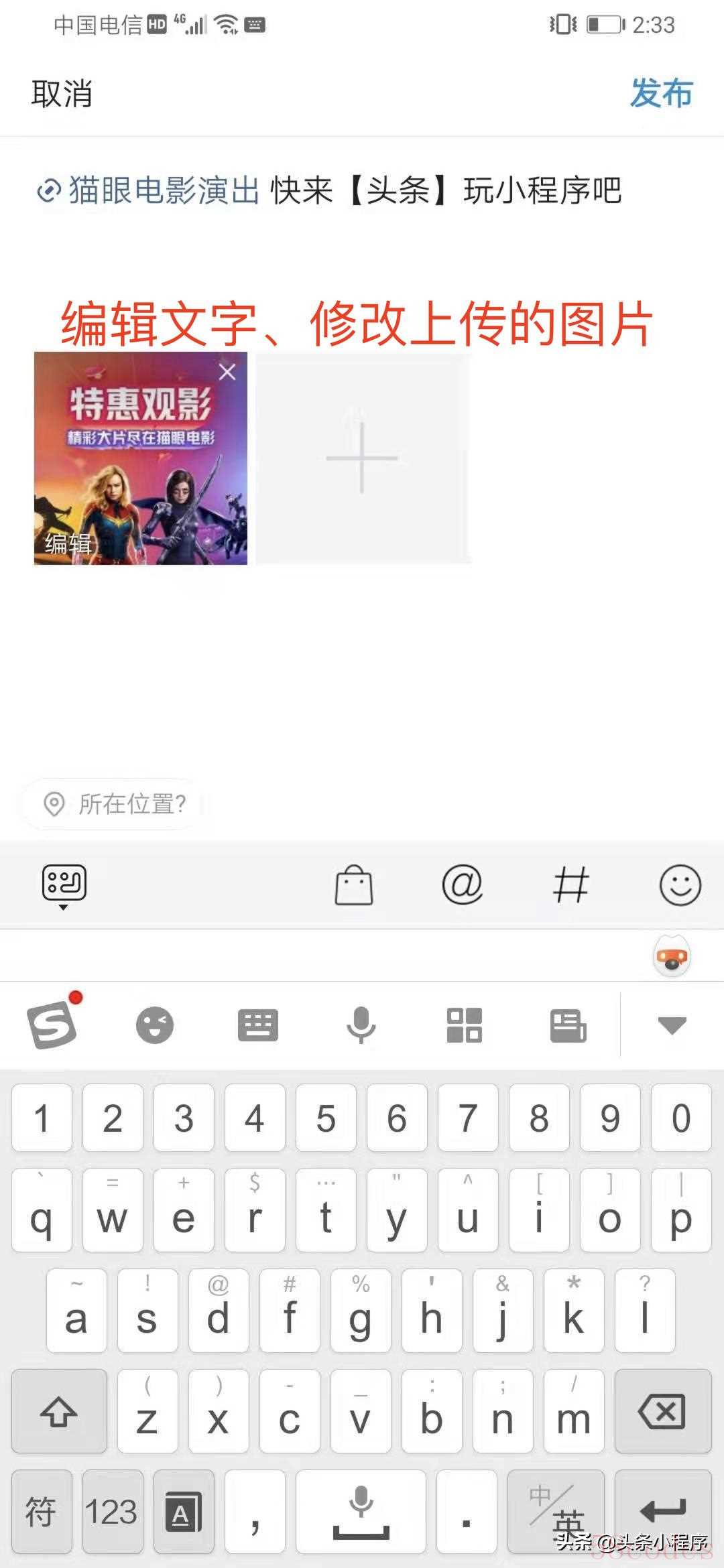This screenshot has width=724, height=1568.
Task: Open the emoji smiley picker
Action: pyautogui.click(x=680, y=885)
